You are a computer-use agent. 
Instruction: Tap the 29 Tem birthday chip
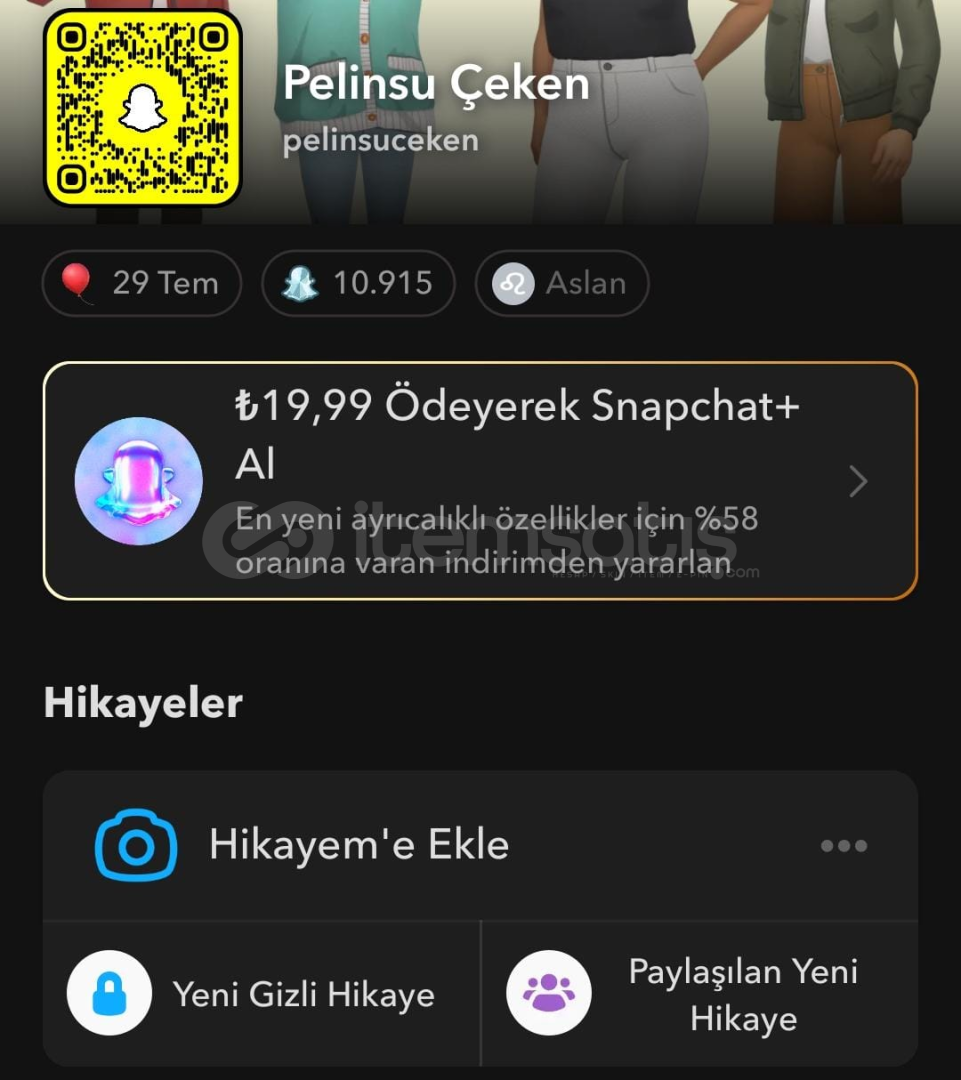[x=142, y=283]
